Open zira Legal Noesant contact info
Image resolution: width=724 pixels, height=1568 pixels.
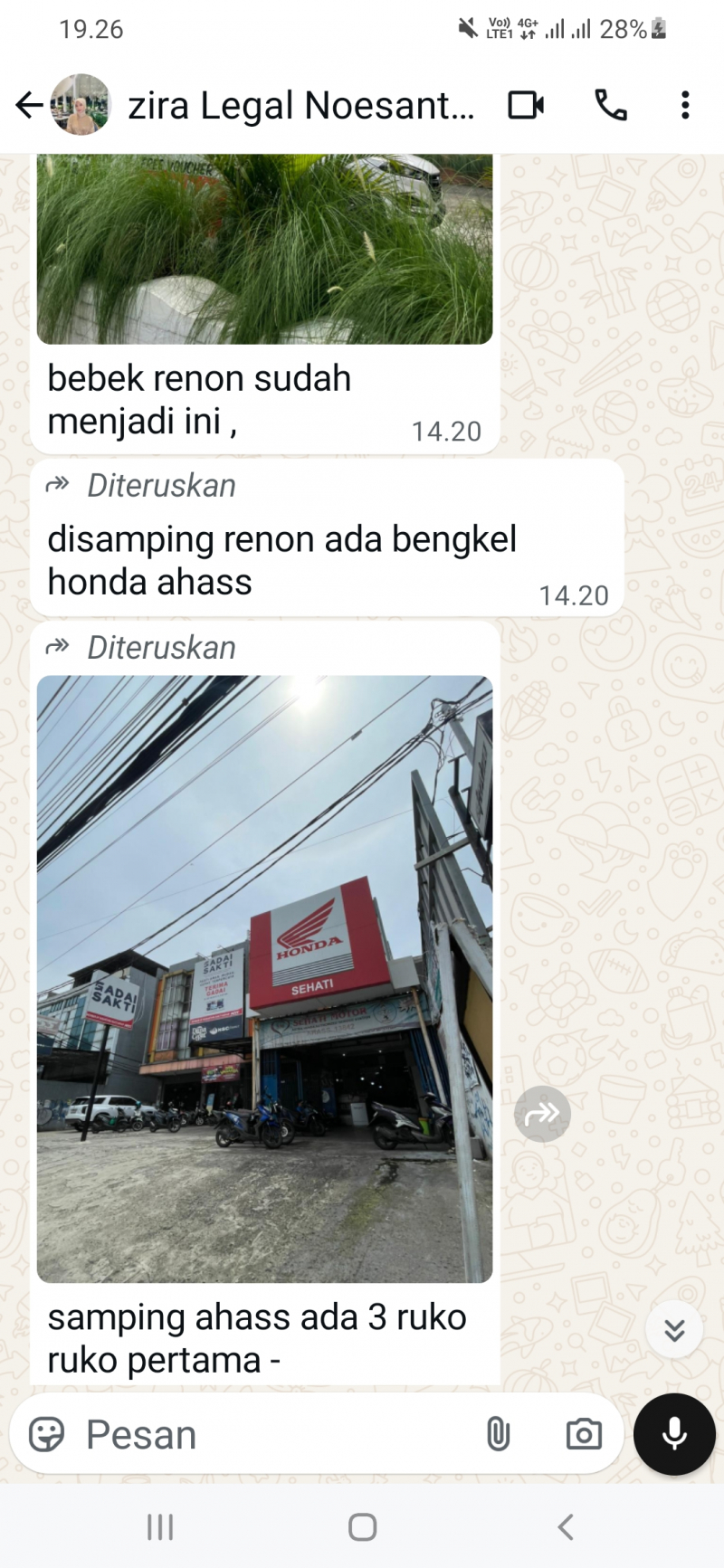tap(300, 106)
